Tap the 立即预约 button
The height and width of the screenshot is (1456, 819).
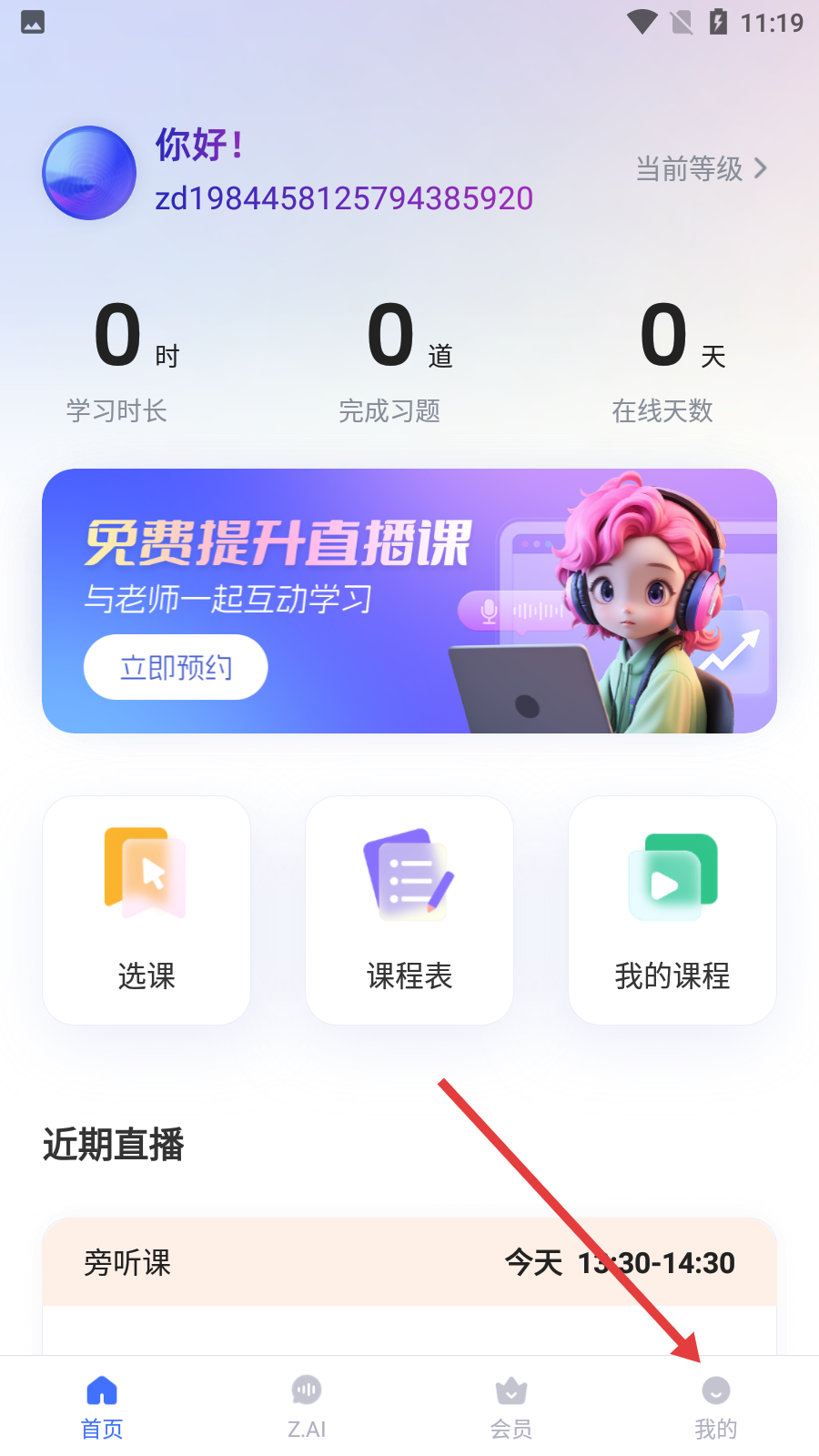pos(176,667)
